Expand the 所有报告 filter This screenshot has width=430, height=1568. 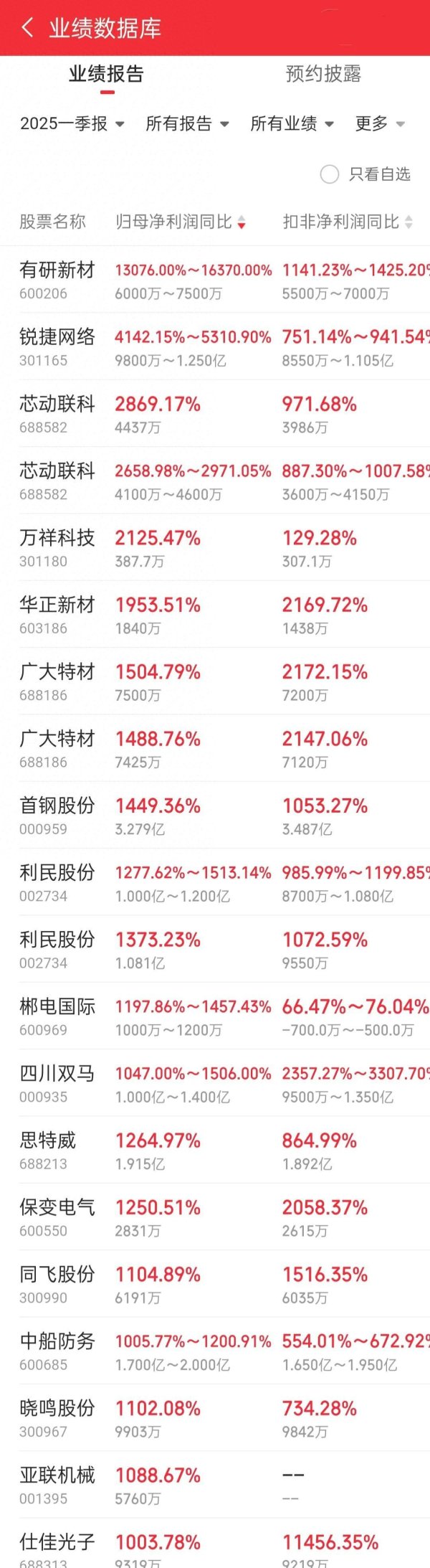click(x=187, y=124)
